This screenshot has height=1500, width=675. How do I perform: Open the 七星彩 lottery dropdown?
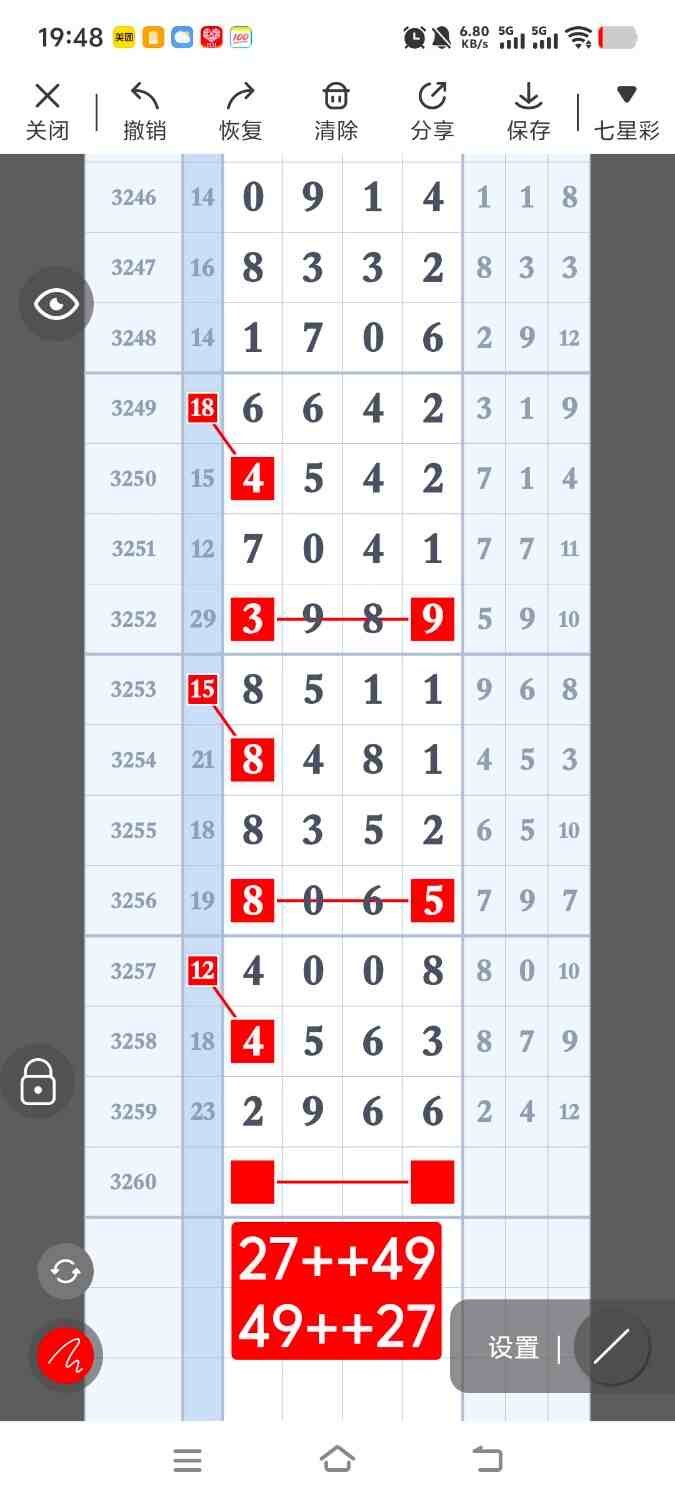[626, 111]
